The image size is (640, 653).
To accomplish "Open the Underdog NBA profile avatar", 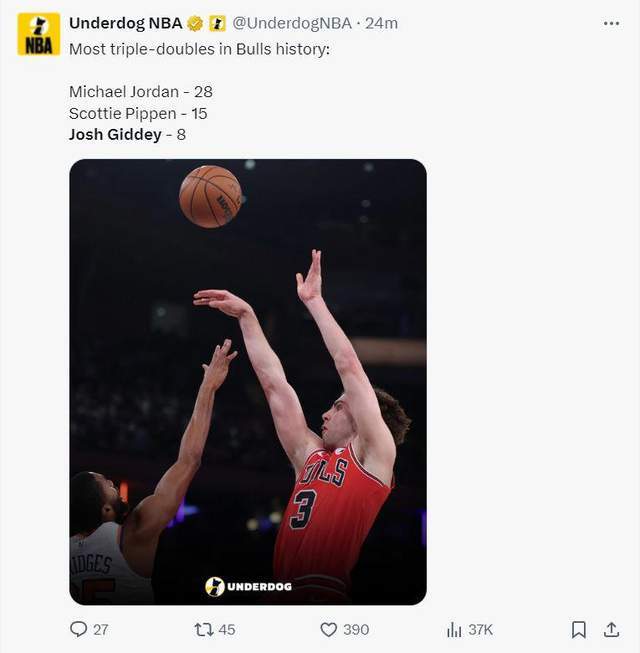I will (39, 34).
